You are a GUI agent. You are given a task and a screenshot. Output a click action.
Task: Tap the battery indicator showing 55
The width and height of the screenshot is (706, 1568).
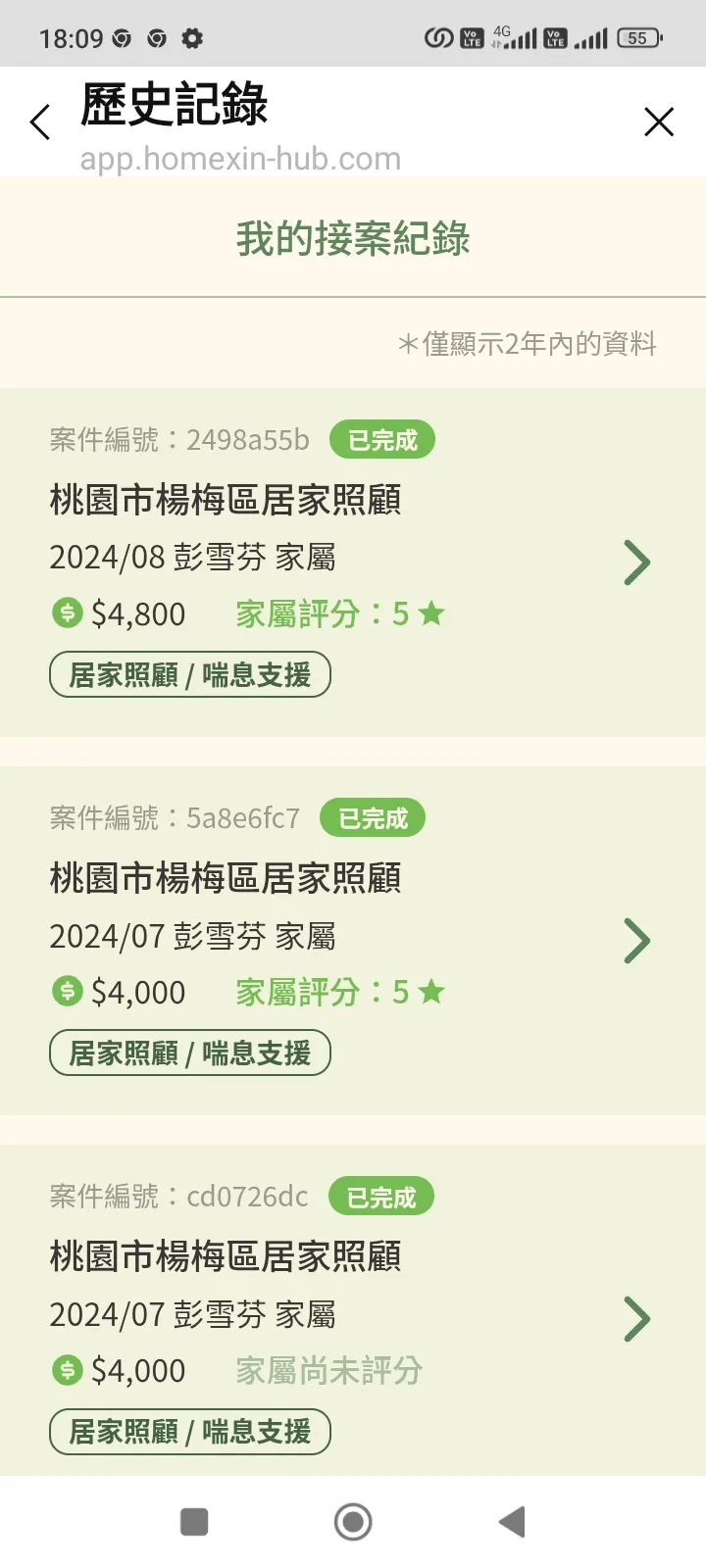point(637,37)
